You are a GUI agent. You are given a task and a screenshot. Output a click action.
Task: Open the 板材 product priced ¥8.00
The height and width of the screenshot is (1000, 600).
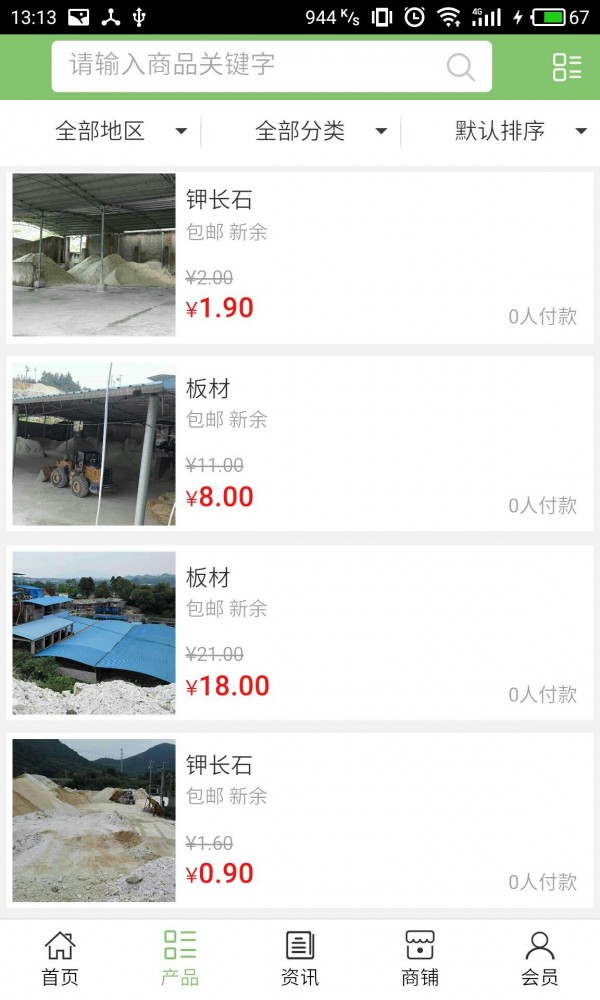[300, 443]
